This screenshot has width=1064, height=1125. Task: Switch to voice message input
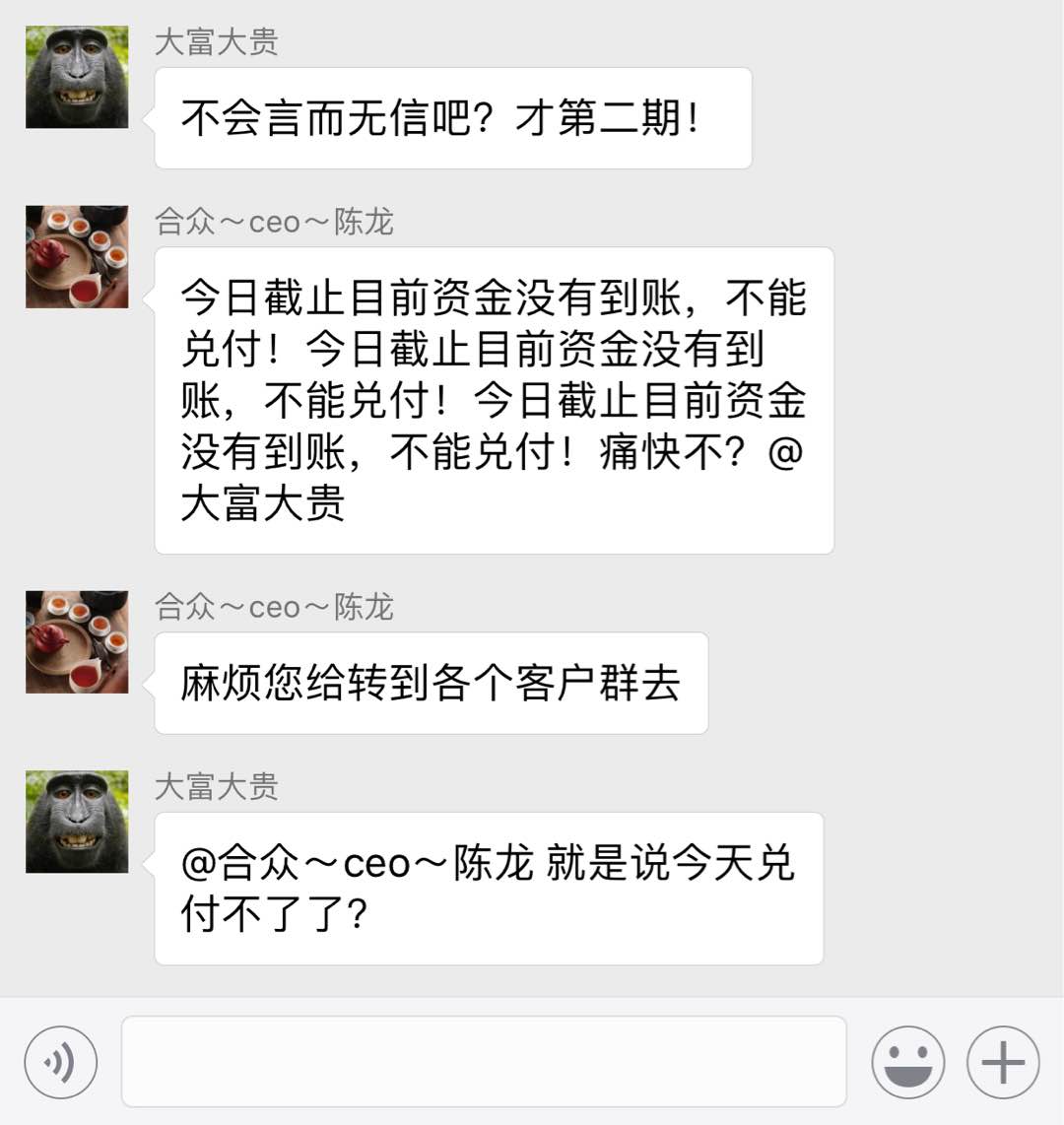(x=61, y=1062)
